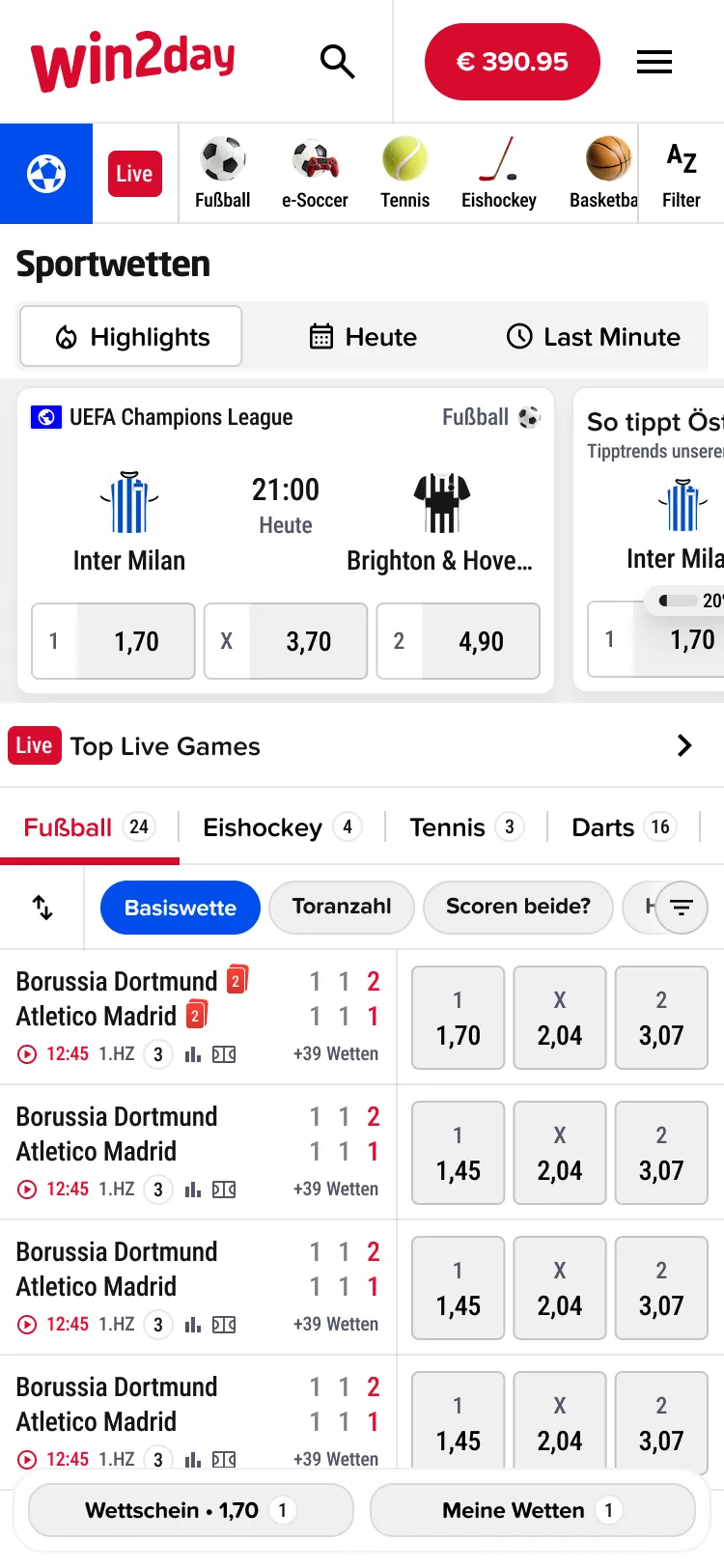
Task: Open the Wettschein bet slip
Action: click(x=191, y=1510)
